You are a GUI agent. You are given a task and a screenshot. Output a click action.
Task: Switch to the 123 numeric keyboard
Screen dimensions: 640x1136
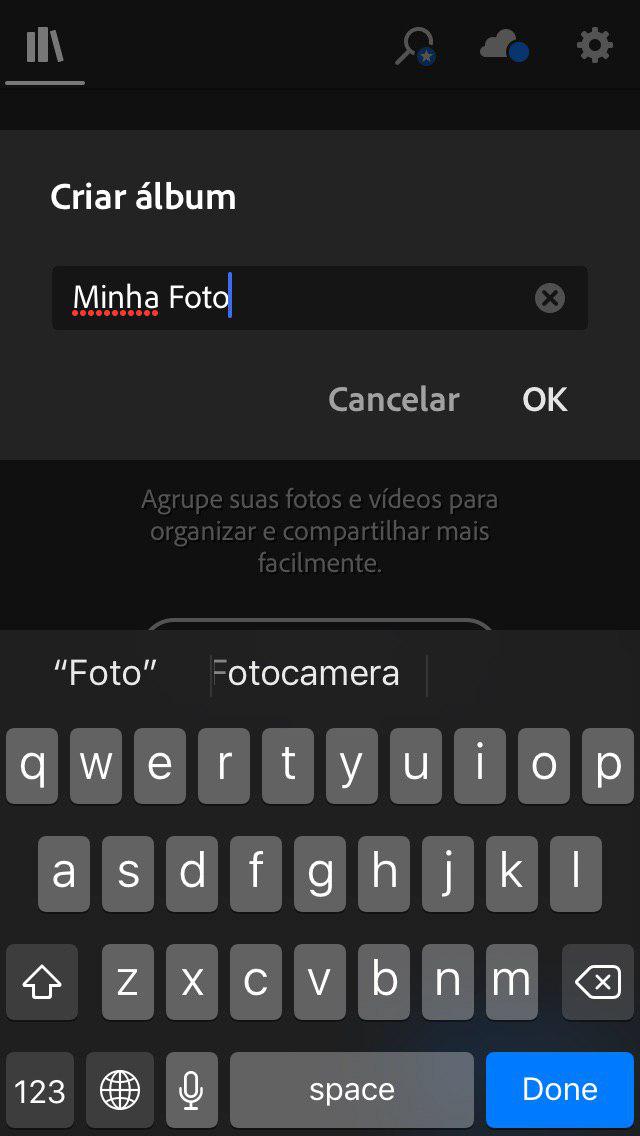tap(40, 1089)
